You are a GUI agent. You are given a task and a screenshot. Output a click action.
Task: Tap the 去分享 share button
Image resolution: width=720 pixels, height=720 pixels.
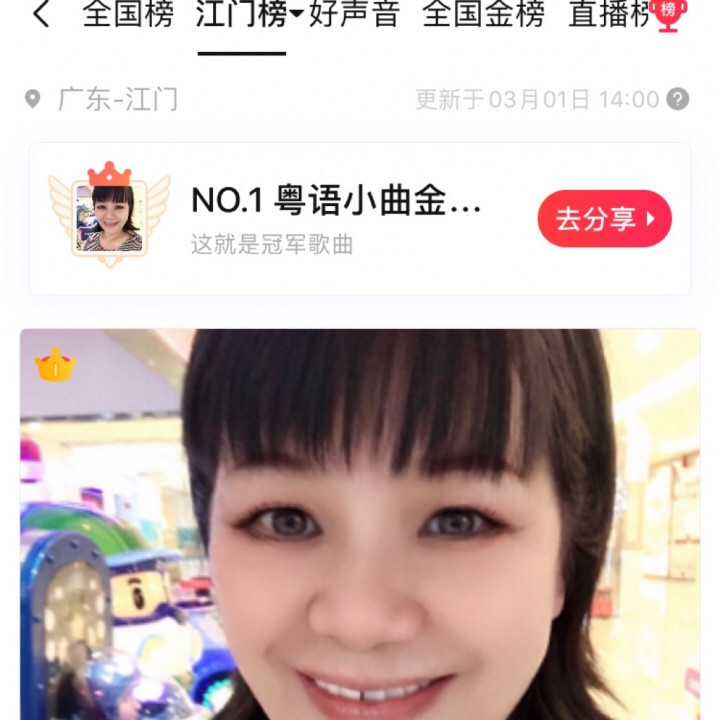[604, 218]
